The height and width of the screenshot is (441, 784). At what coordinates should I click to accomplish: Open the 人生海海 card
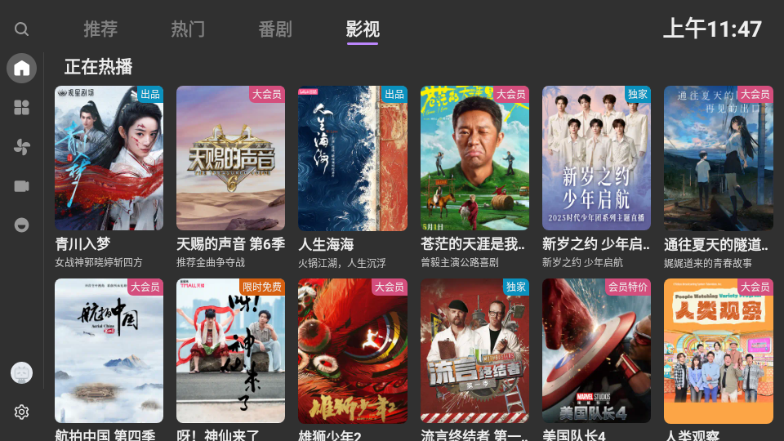point(352,159)
